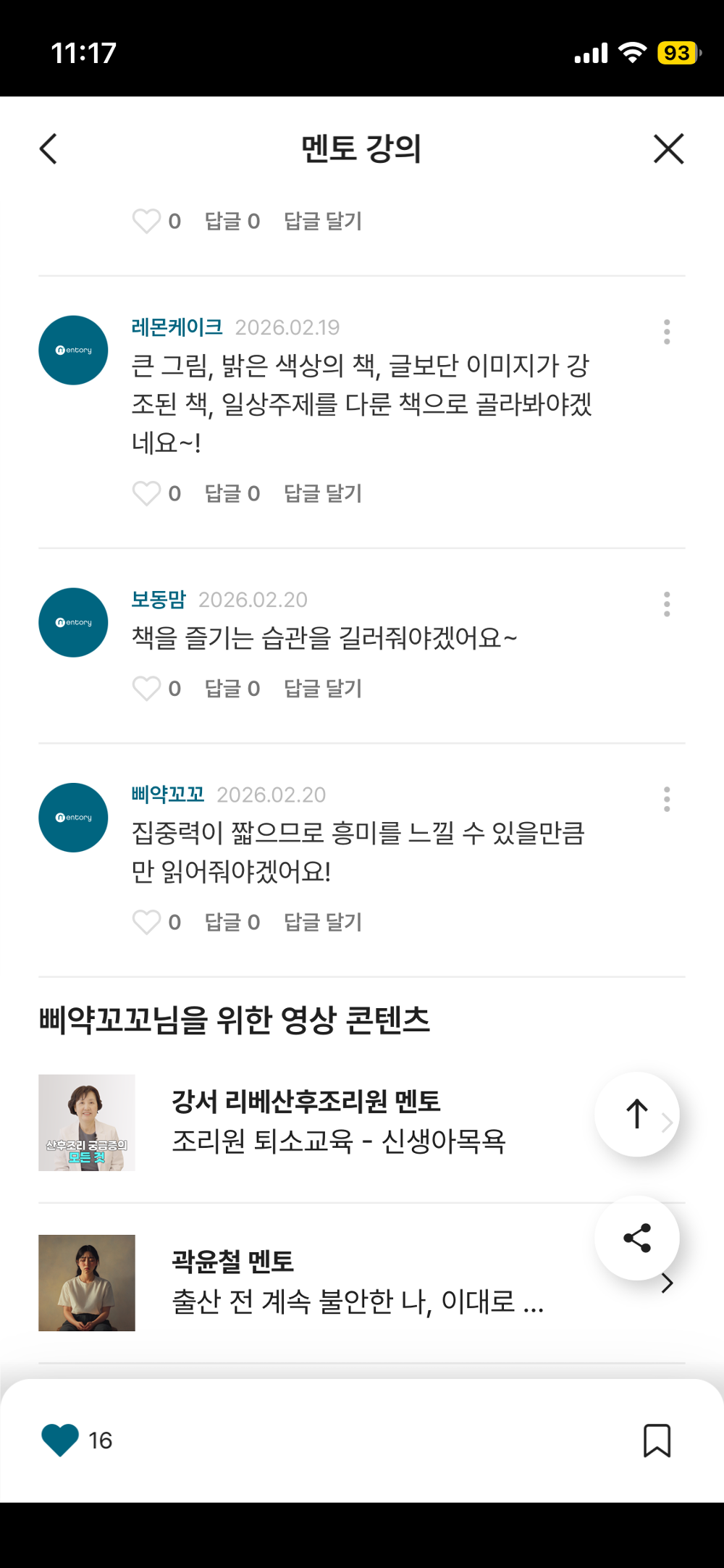This screenshot has width=724, height=1568.
Task: Bookmark the lecture with the ribbon icon
Action: [657, 1441]
